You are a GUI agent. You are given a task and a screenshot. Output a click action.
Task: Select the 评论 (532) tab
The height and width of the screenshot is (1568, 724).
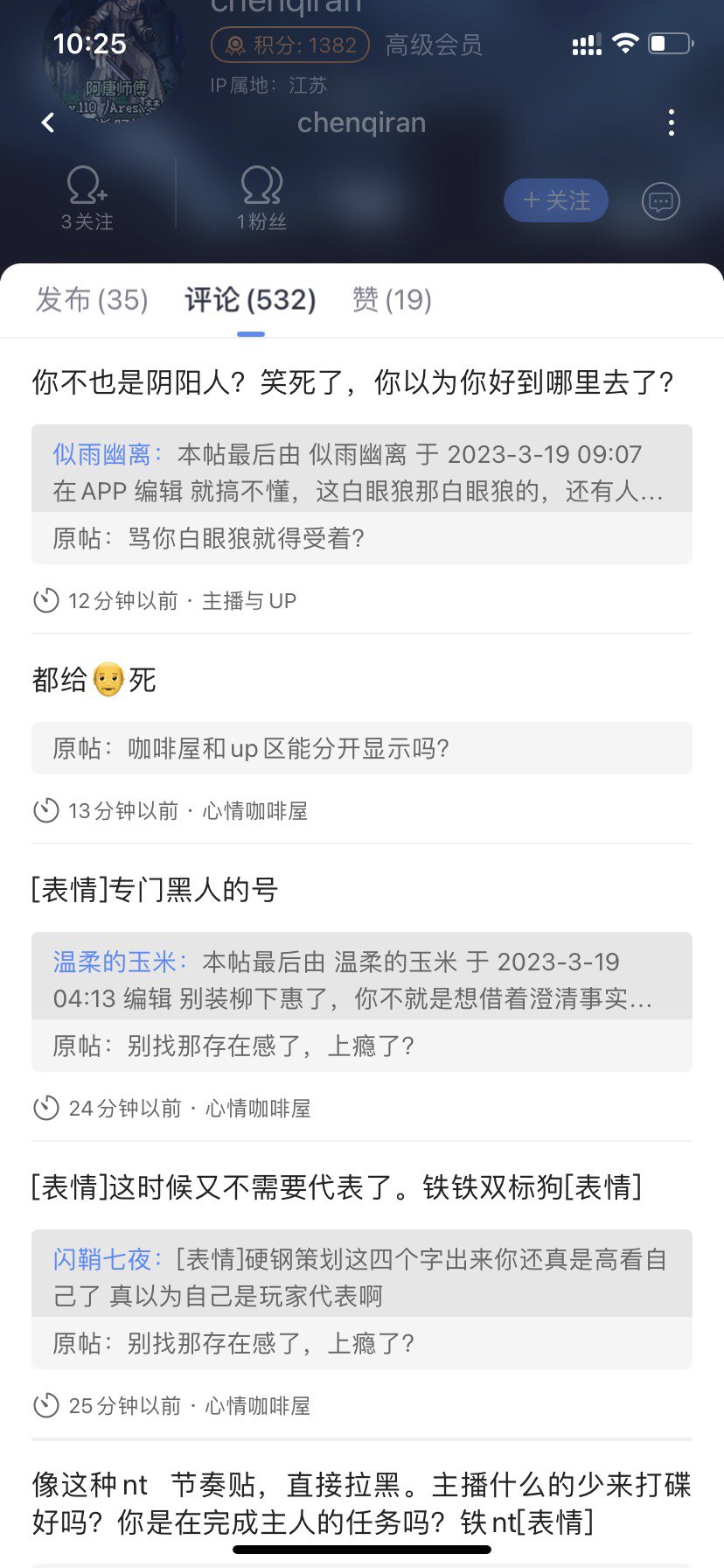click(x=250, y=300)
